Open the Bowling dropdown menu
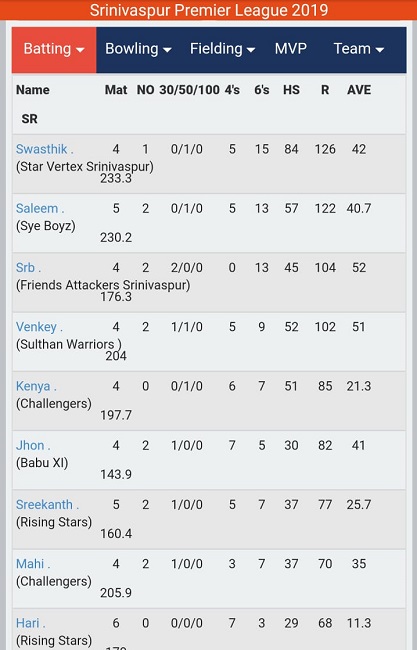The image size is (417, 650). [x=138, y=50]
